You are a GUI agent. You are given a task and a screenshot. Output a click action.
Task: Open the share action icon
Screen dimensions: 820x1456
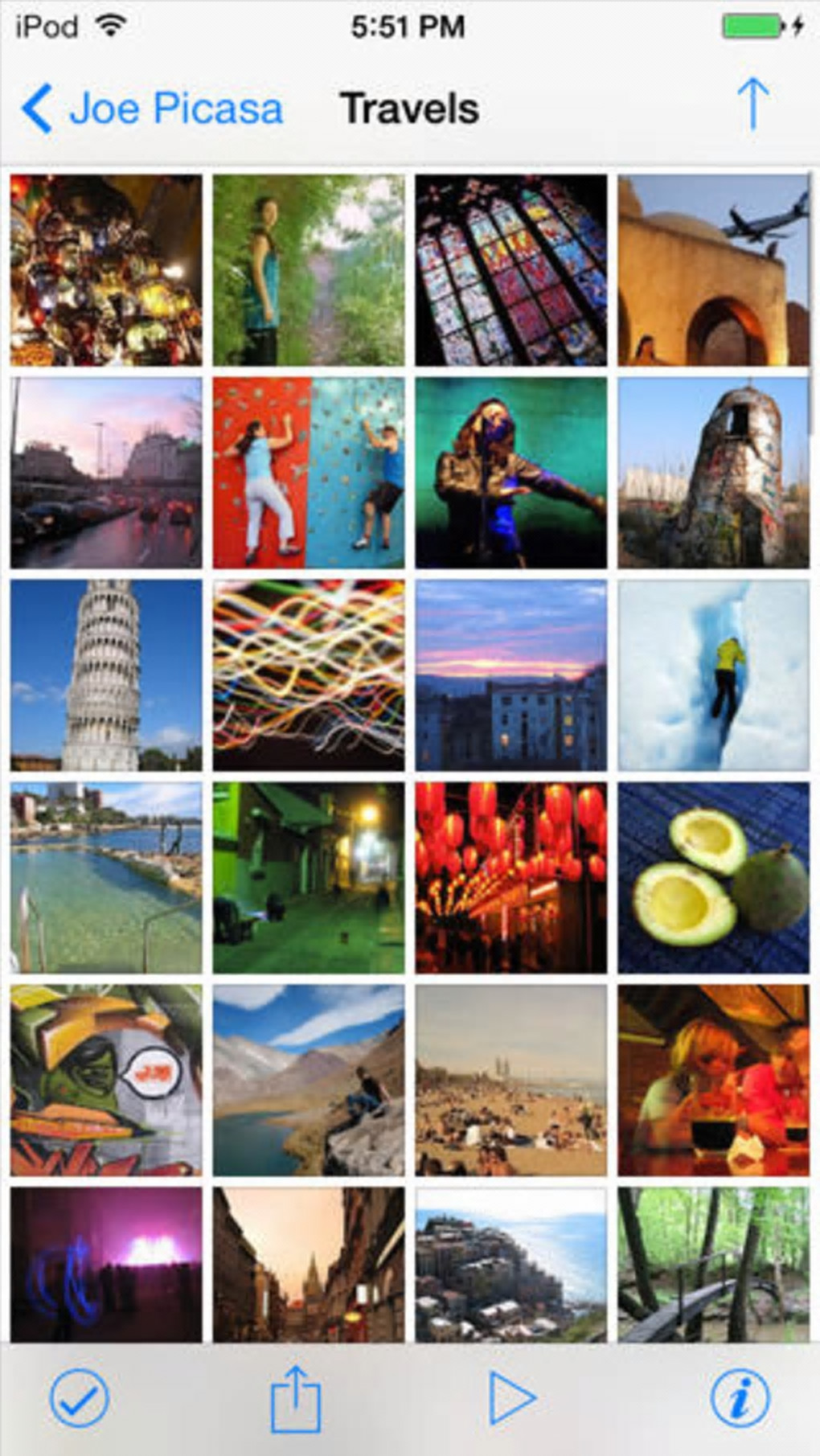(x=295, y=1399)
